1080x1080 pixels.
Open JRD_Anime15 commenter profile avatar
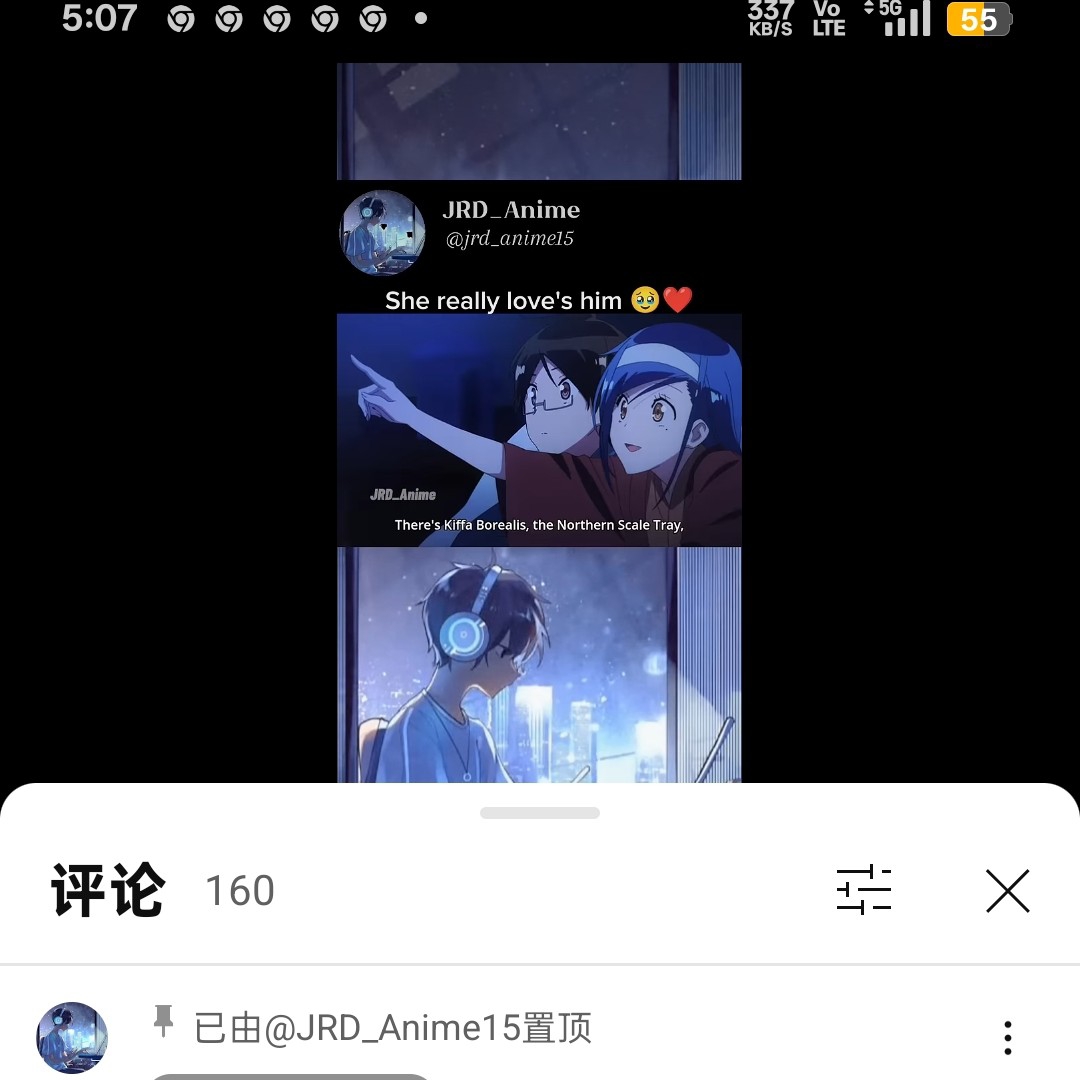72,1038
